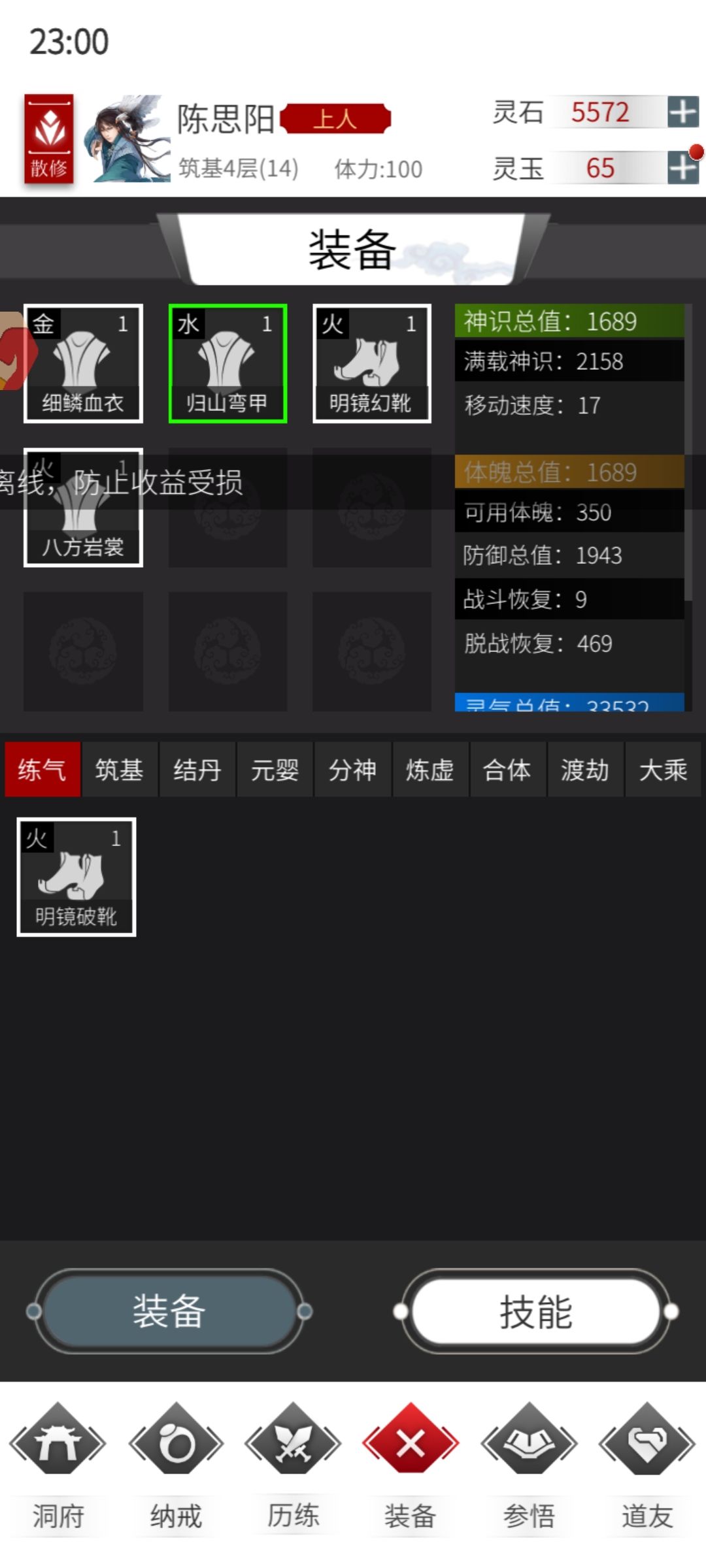Select the equipped 八方岩裳 item
This screenshot has height=1568, width=706.
(83, 508)
